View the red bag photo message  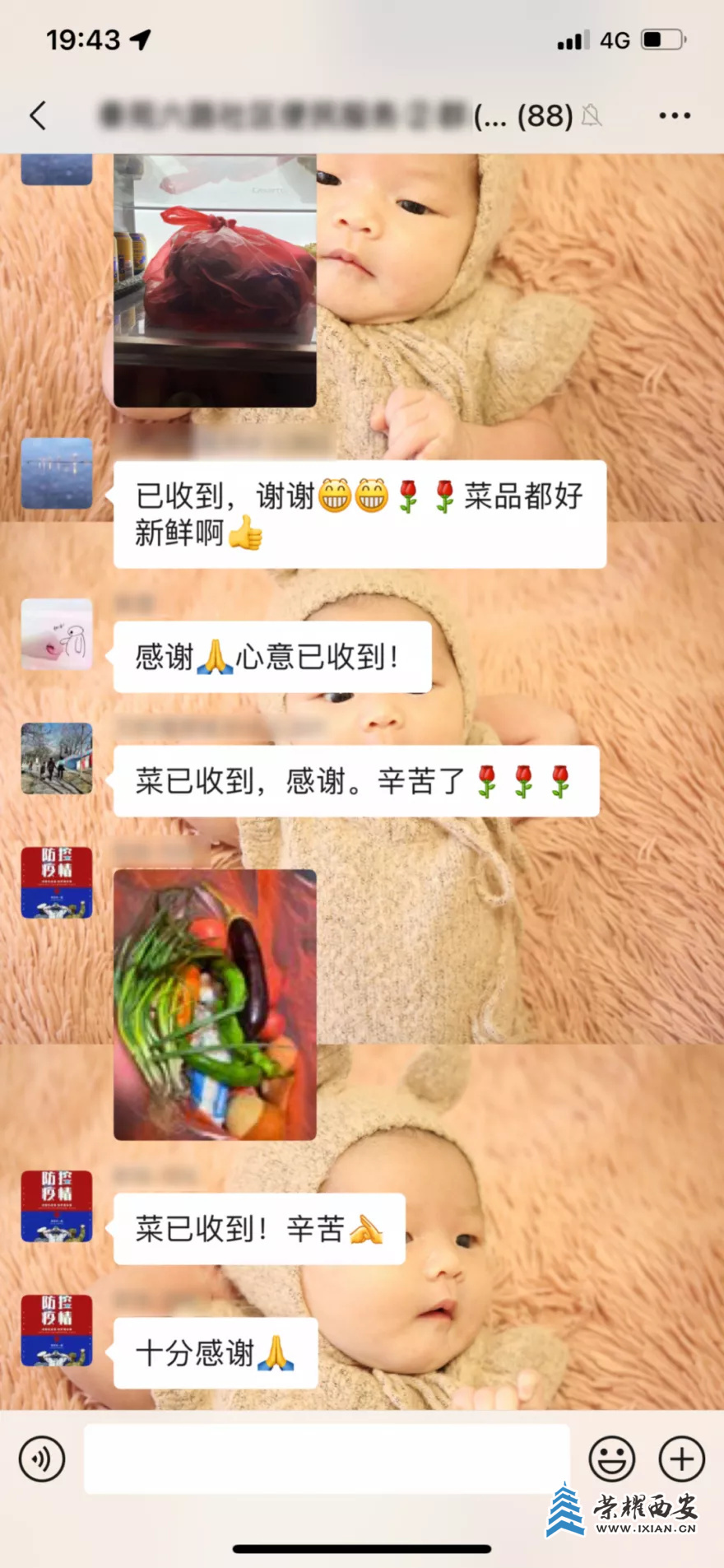215,280
